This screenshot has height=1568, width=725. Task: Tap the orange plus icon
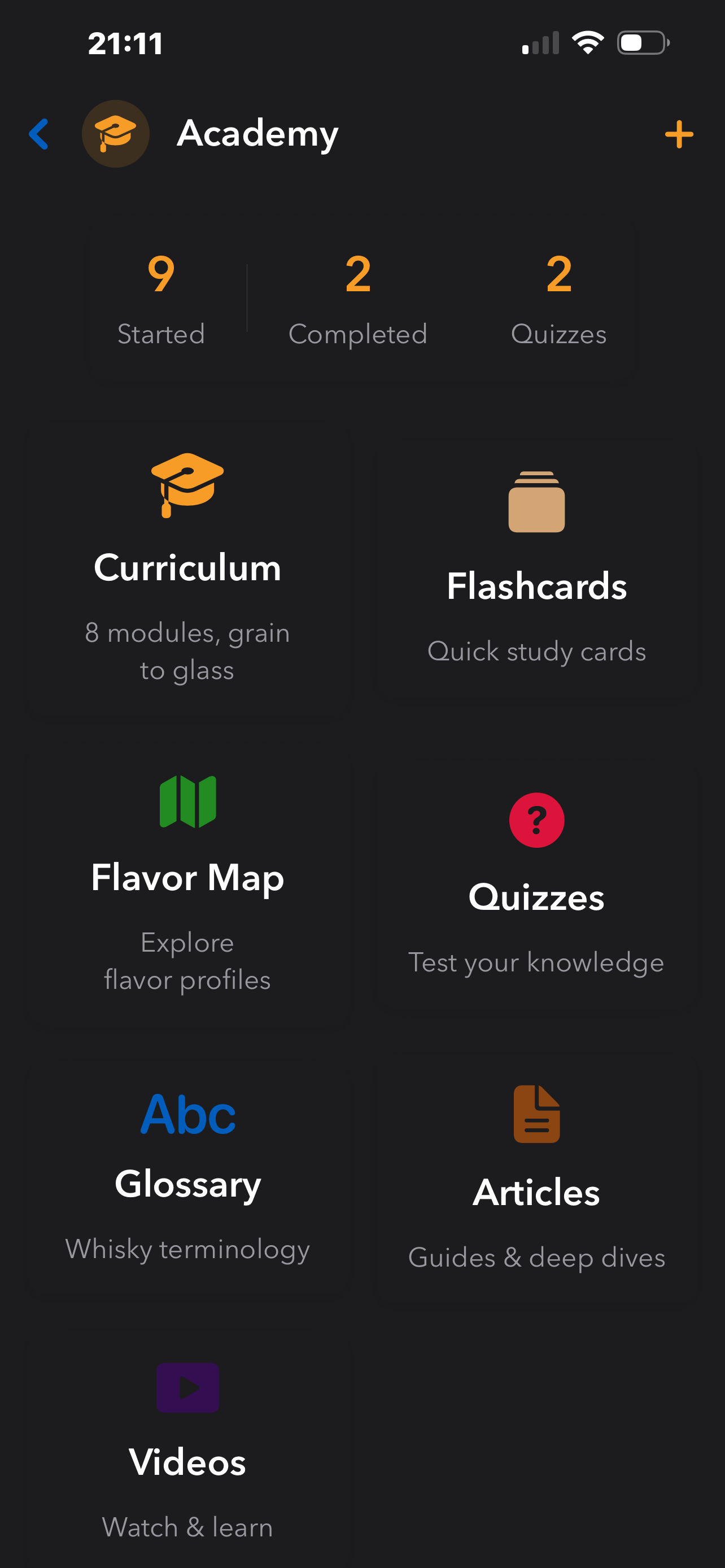[x=679, y=134]
